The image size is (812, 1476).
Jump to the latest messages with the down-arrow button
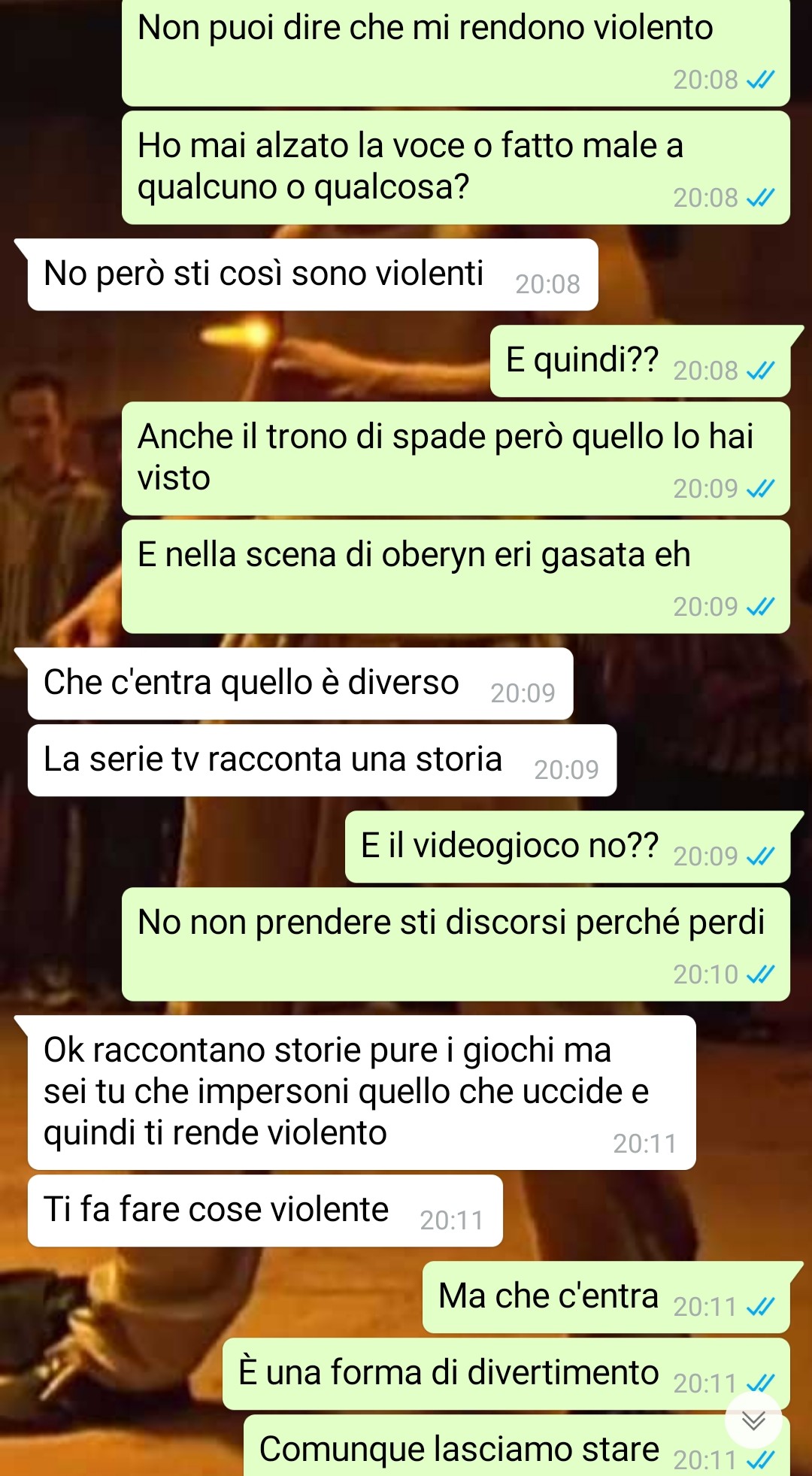[x=753, y=1420]
